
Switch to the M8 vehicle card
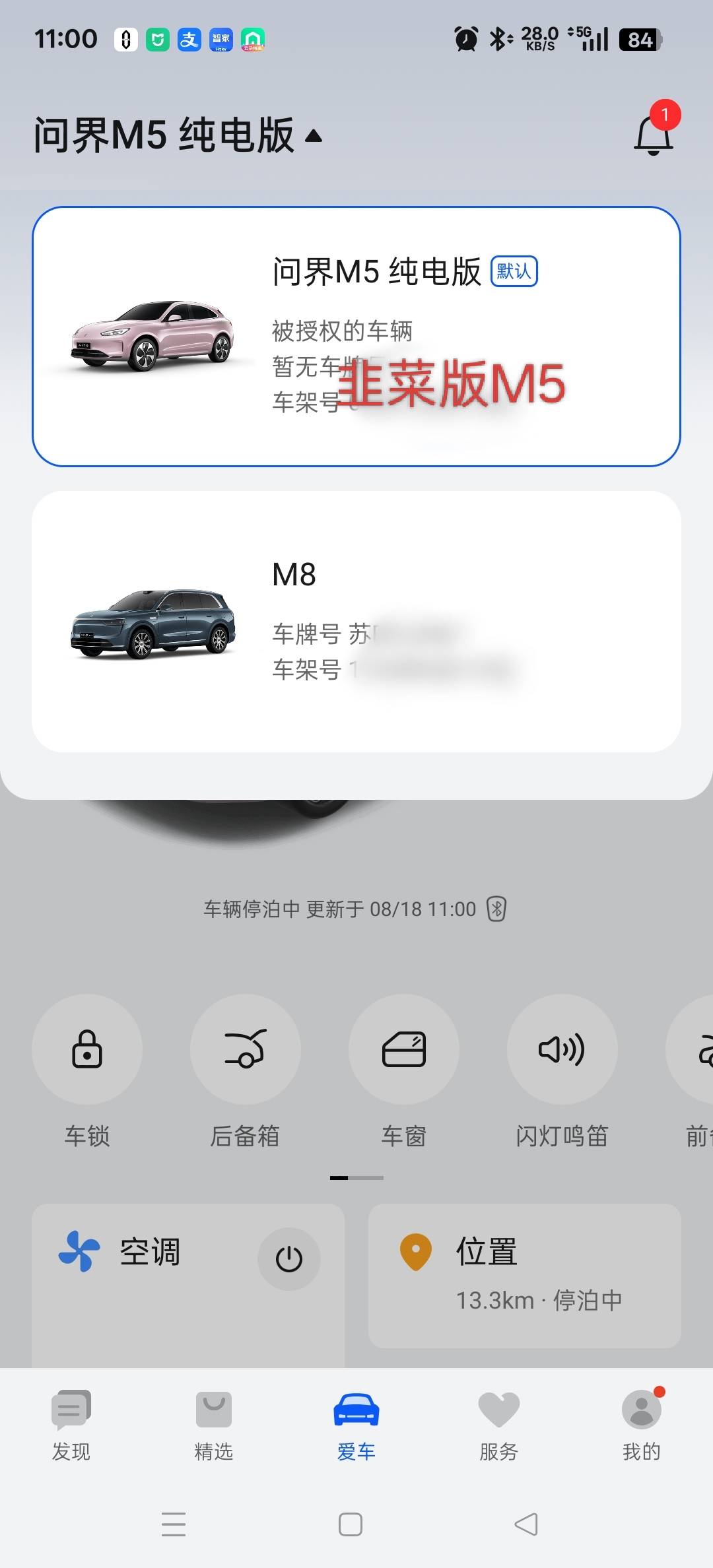[x=356, y=621]
